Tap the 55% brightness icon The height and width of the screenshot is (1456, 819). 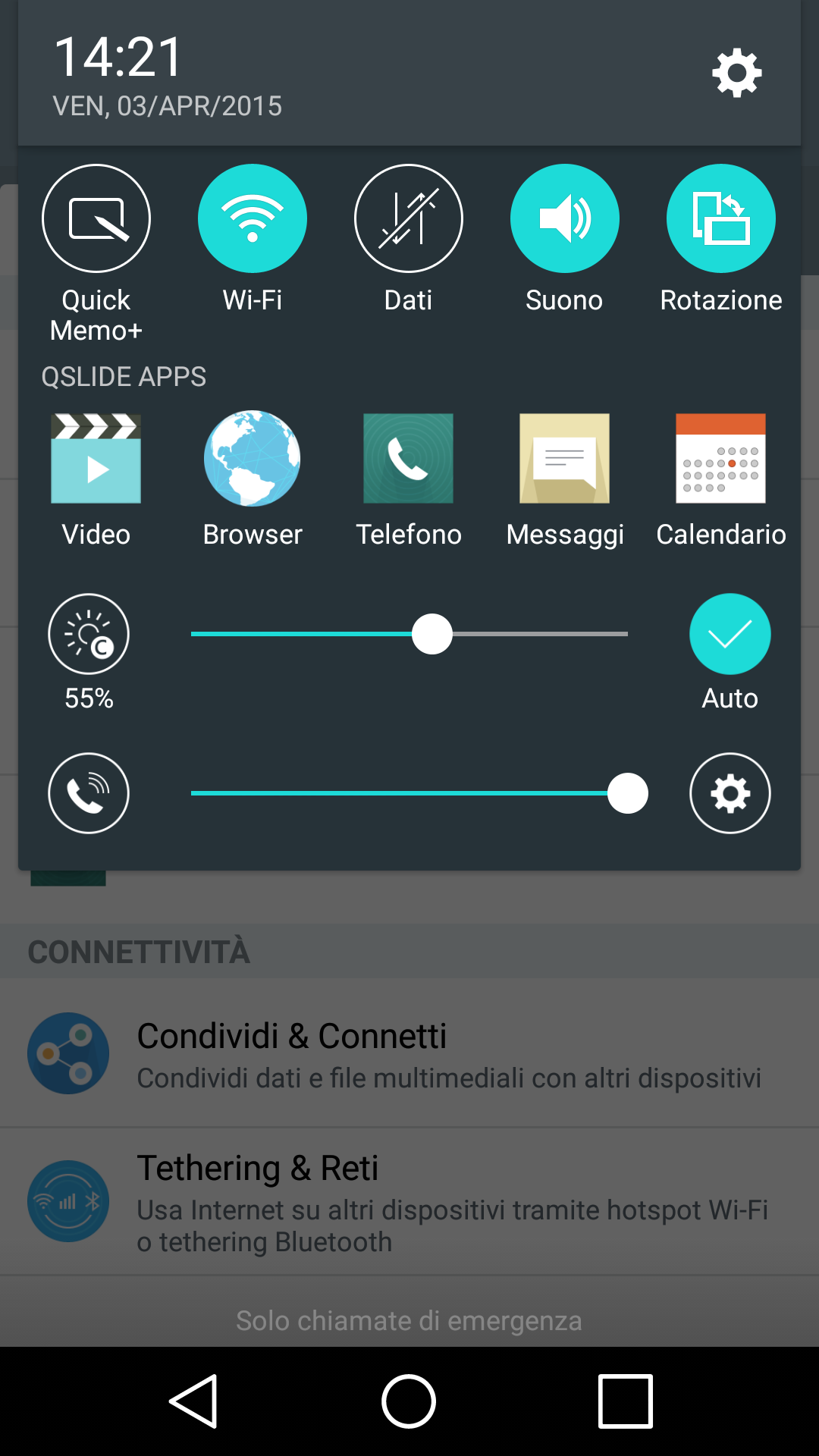(89, 634)
